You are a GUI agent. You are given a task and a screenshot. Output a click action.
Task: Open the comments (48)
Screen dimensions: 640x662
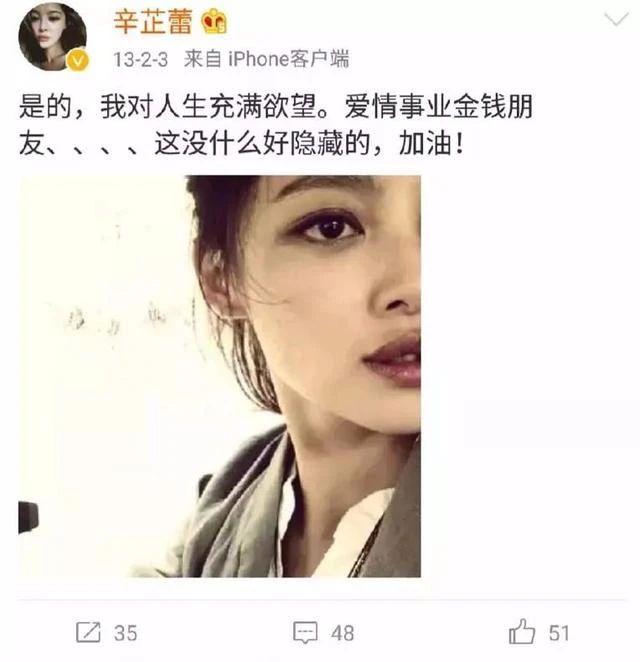[x=323, y=632]
